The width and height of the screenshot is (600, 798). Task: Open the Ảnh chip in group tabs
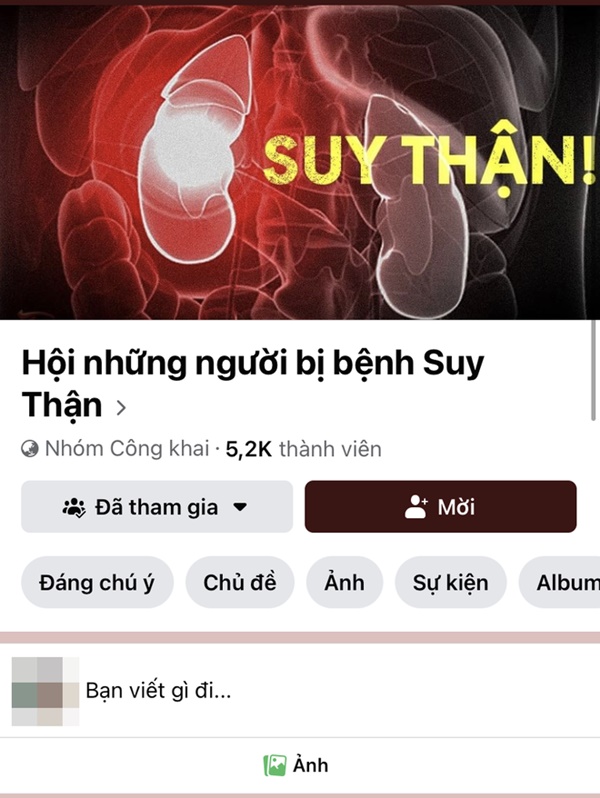tap(344, 583)
